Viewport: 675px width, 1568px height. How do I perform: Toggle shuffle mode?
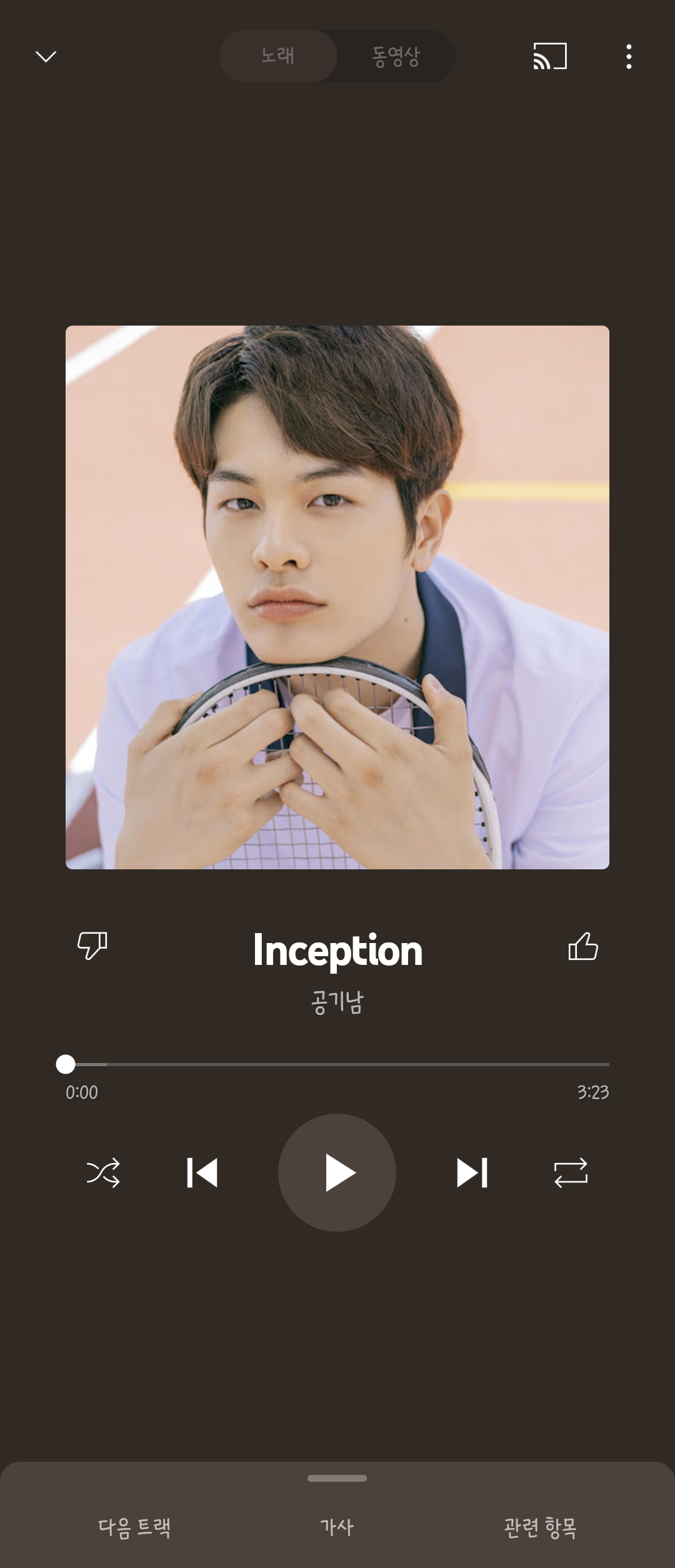point(103,1172)
